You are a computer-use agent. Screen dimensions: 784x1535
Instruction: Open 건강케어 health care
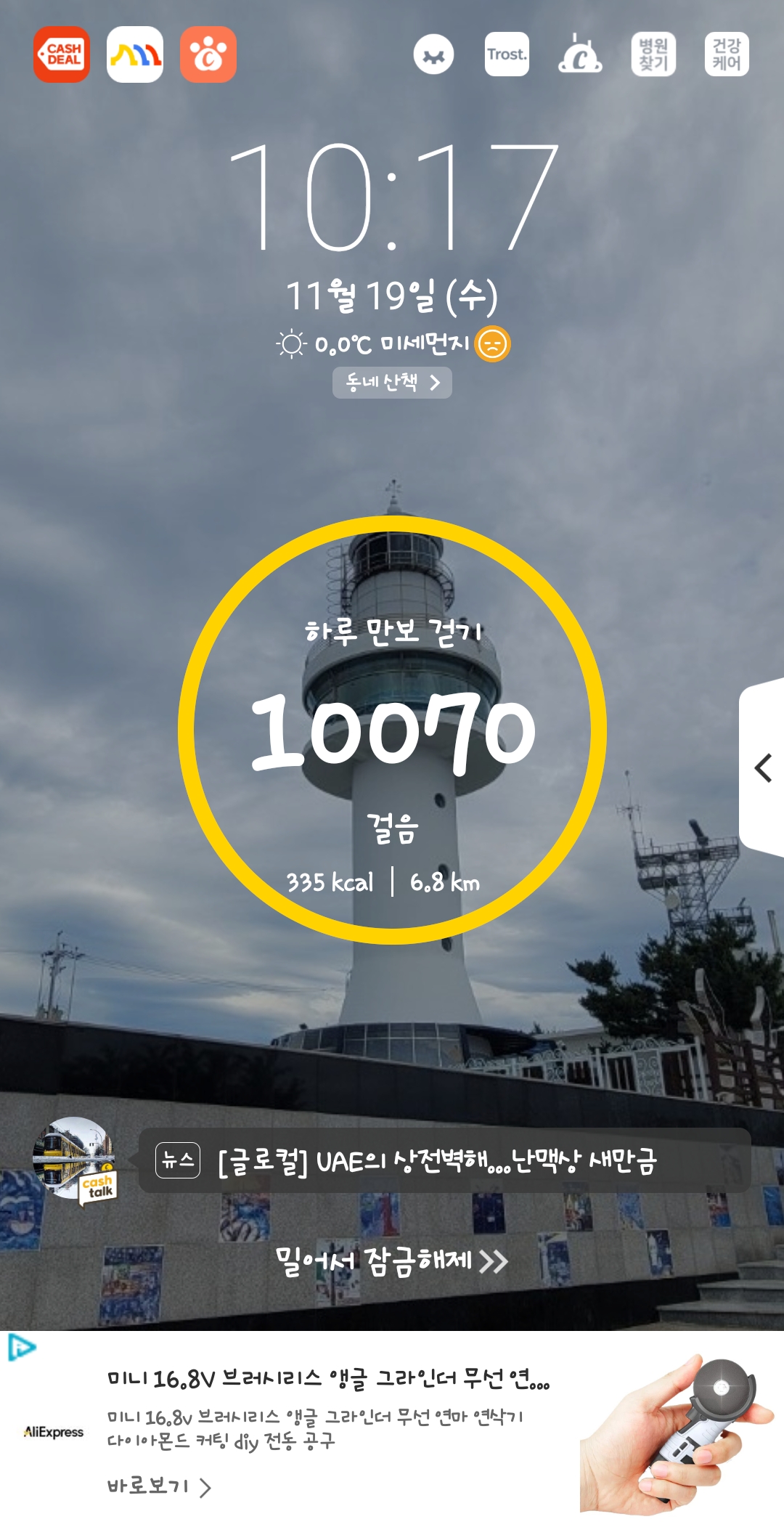(727, 54)
